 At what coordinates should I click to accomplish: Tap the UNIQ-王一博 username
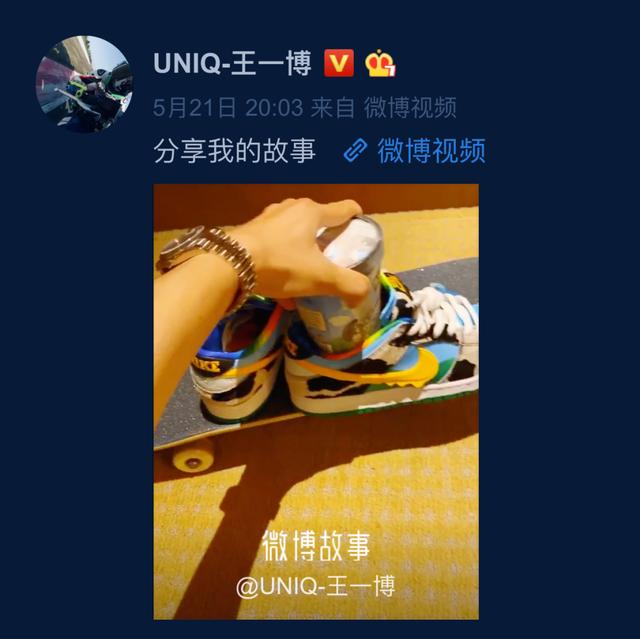pyautogui.click(x=233, y=63)
